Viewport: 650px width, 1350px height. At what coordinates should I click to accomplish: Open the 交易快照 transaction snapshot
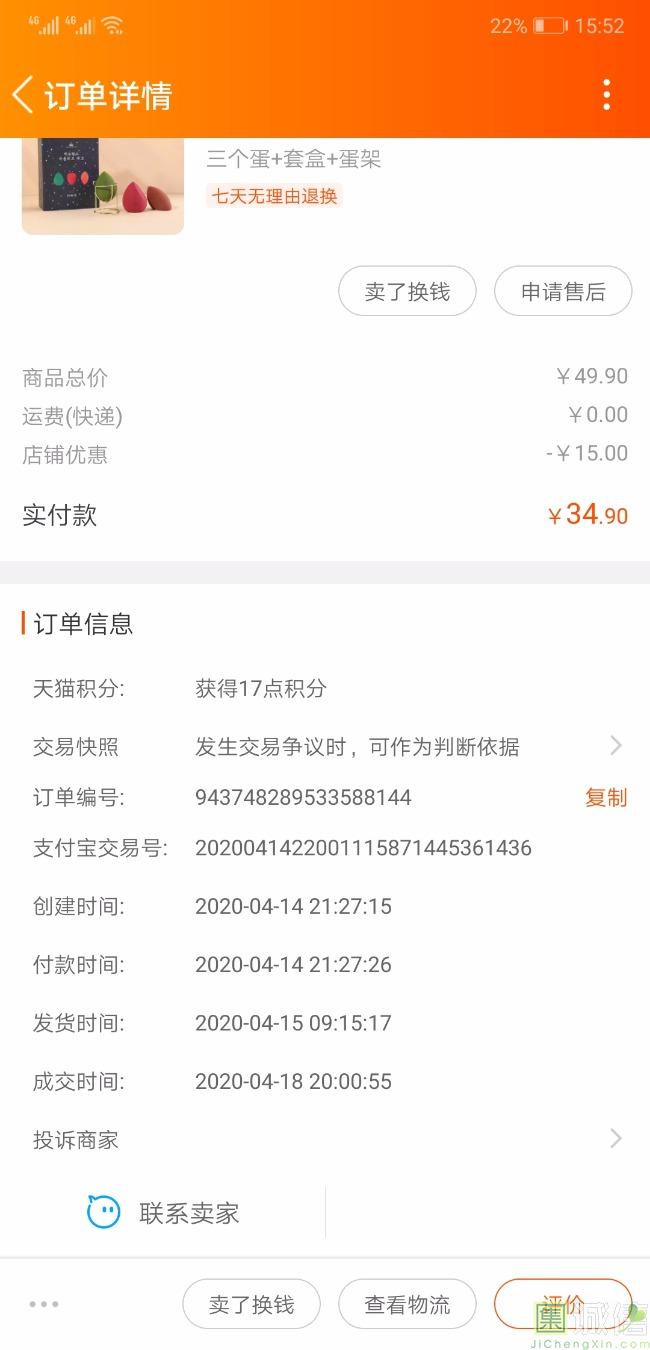pyautogui.click(x=325, y=746)
